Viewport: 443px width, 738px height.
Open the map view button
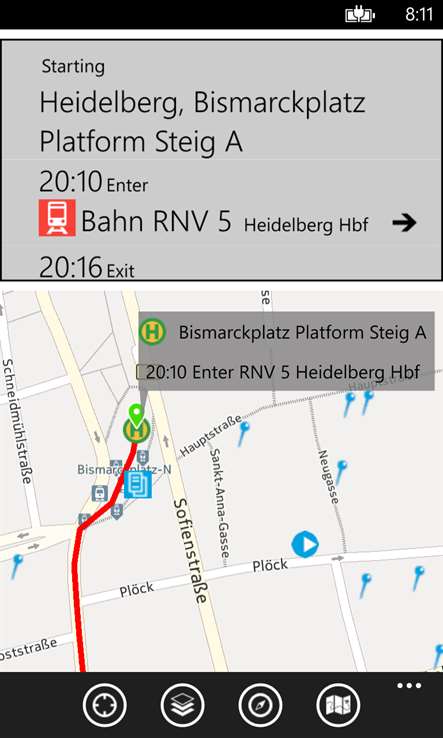click(338, 705)
